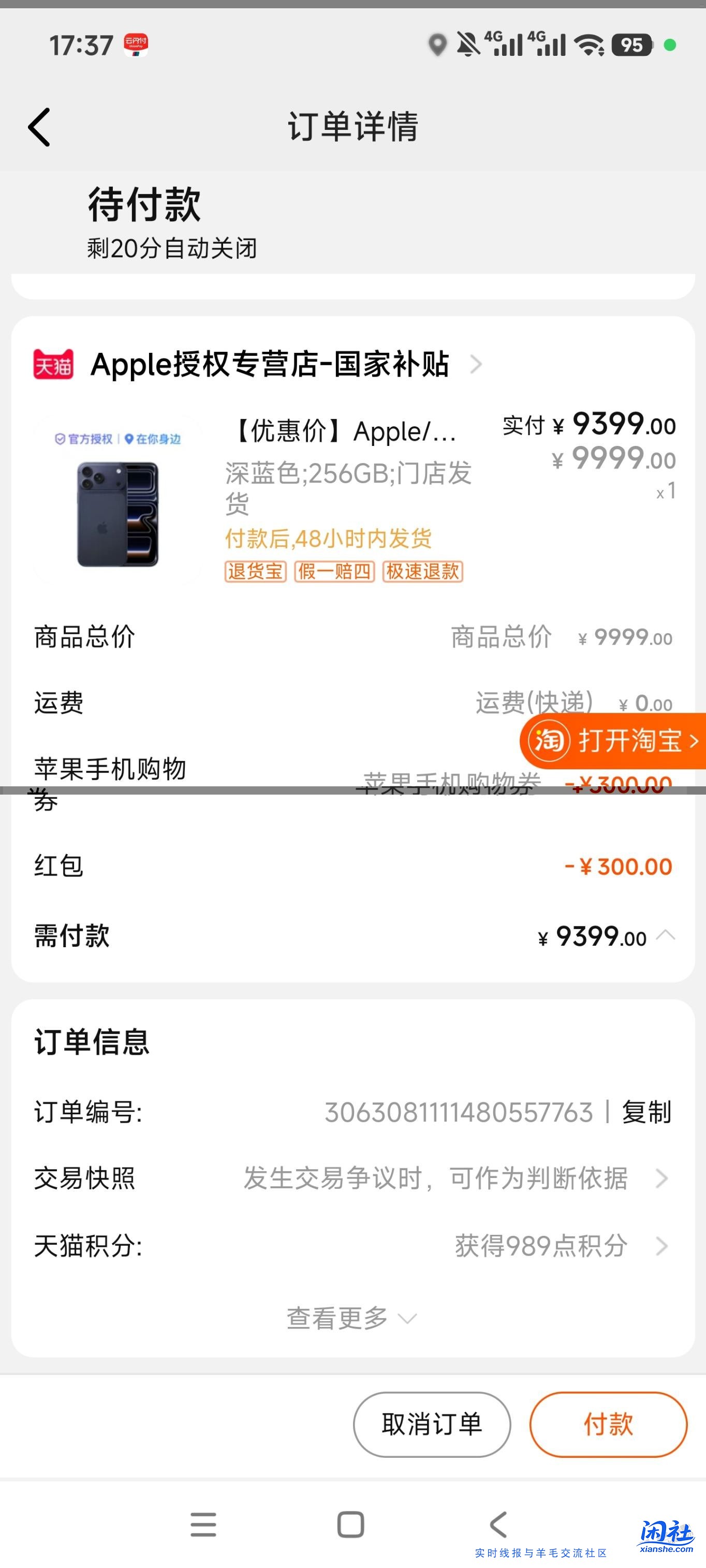Click the 取消订单 button
Screen dimensions: 706x1568
pos(432,1424)
